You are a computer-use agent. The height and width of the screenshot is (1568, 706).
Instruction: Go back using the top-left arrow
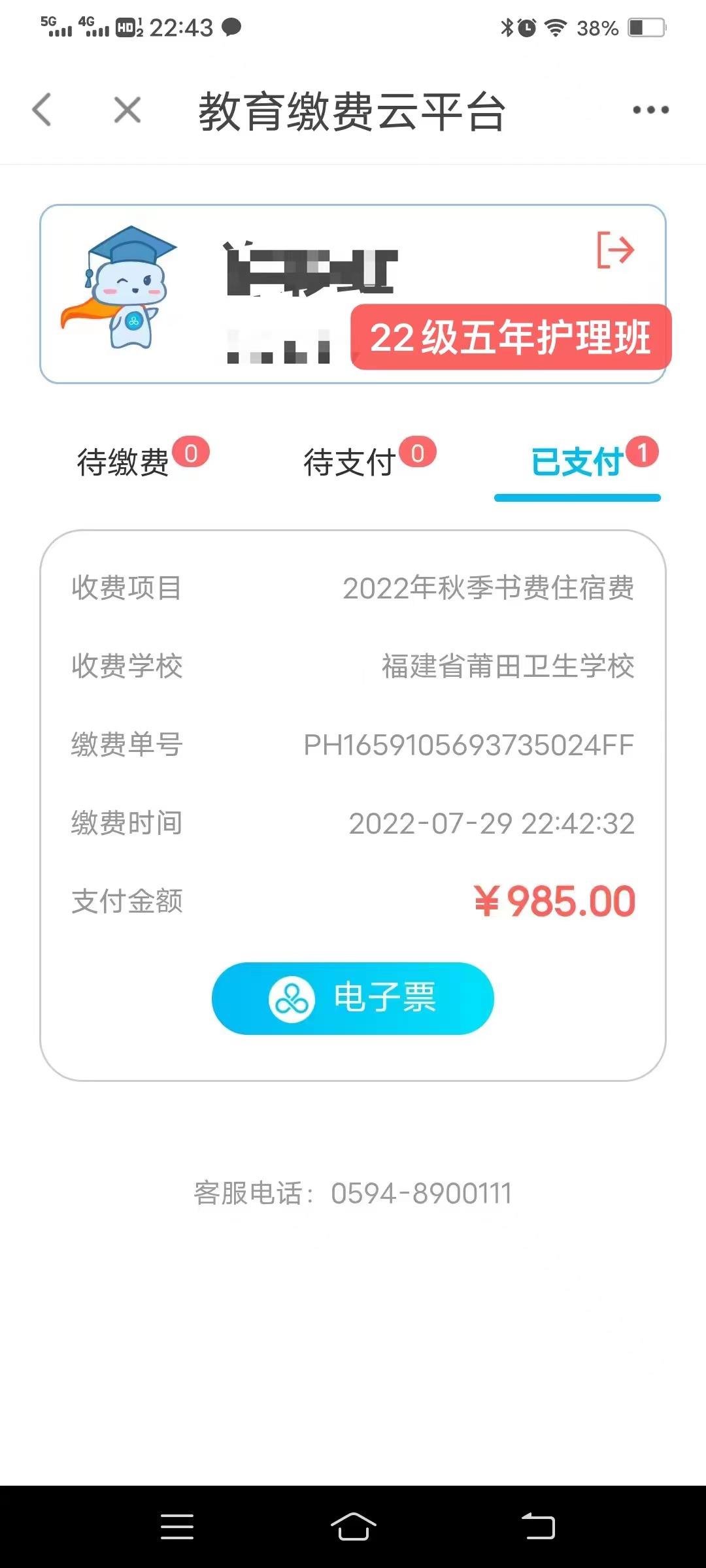click(42, 109)
